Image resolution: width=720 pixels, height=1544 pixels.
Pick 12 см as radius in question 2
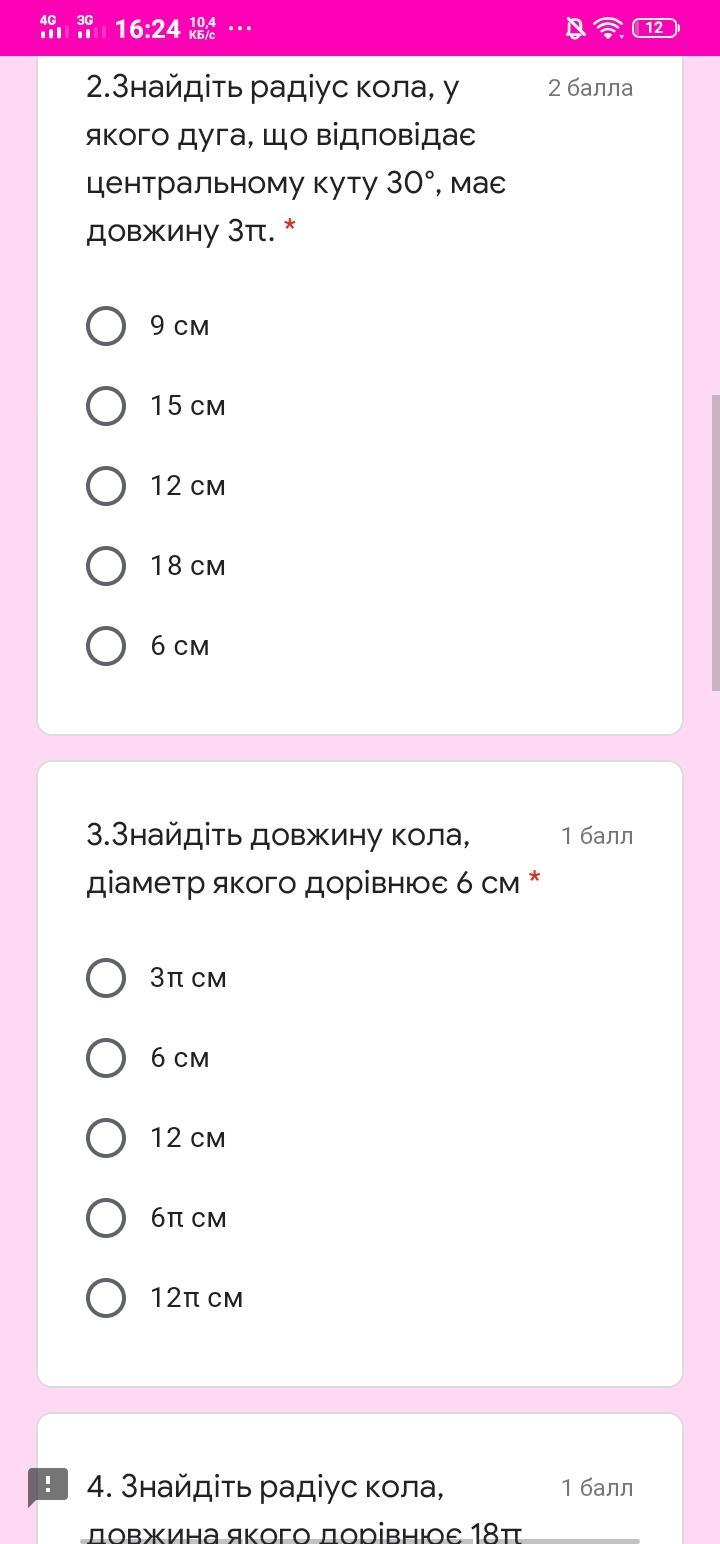click(106, 486)
